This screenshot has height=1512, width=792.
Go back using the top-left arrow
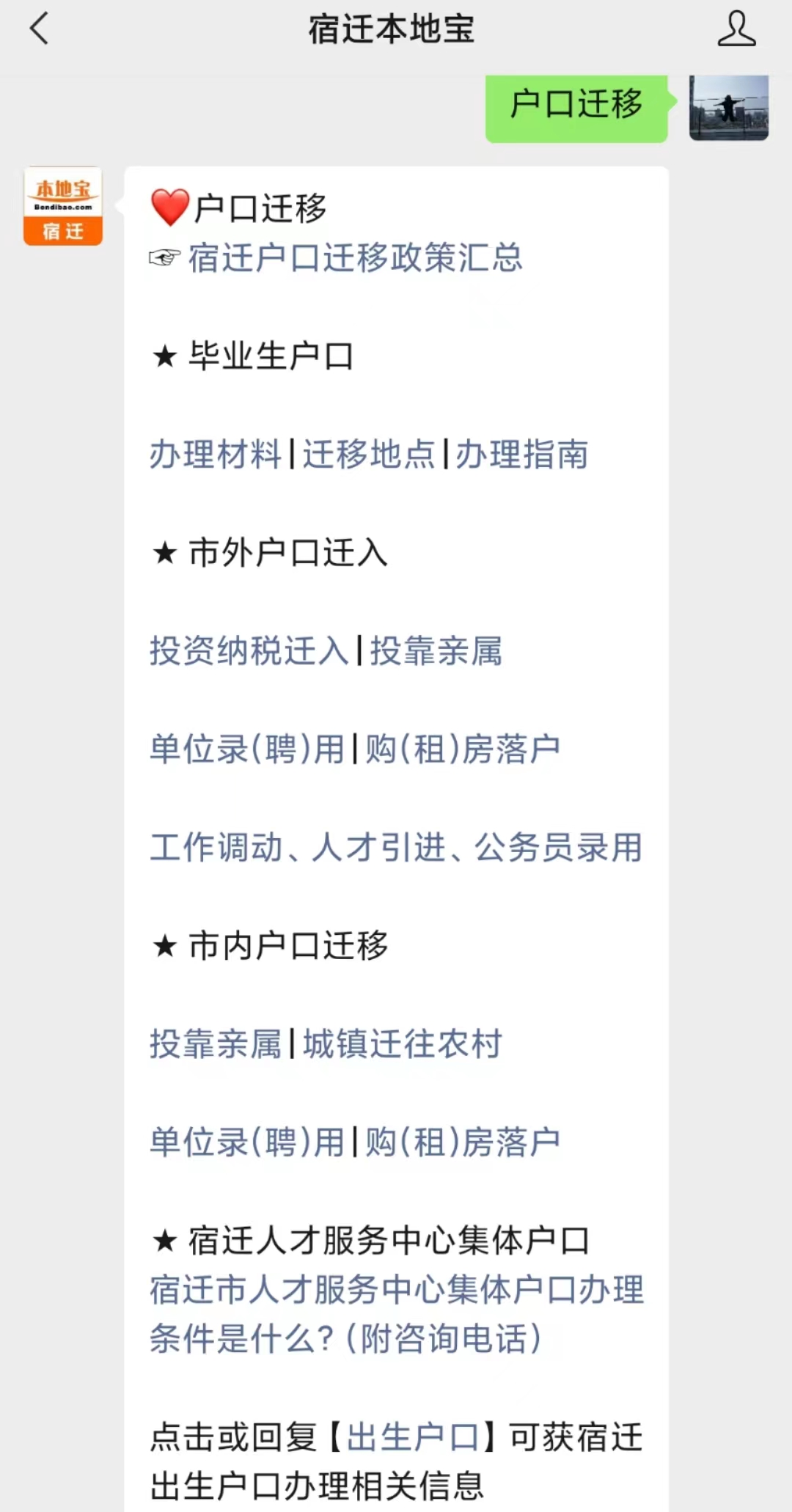coord(40,29)
